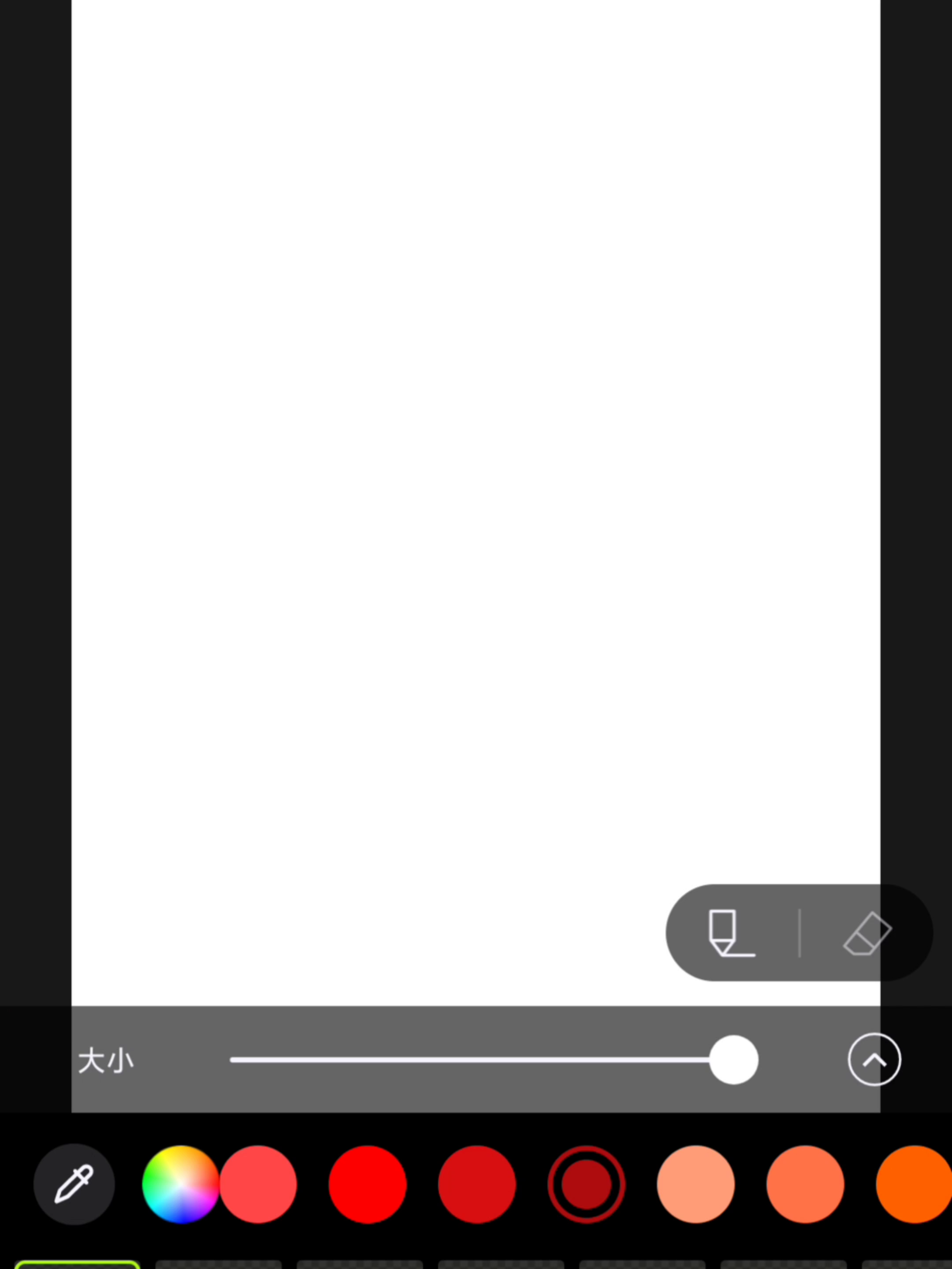Choose the light salmon swatch
Screen dimensions: 952x1269
[x=695, y=1184]
